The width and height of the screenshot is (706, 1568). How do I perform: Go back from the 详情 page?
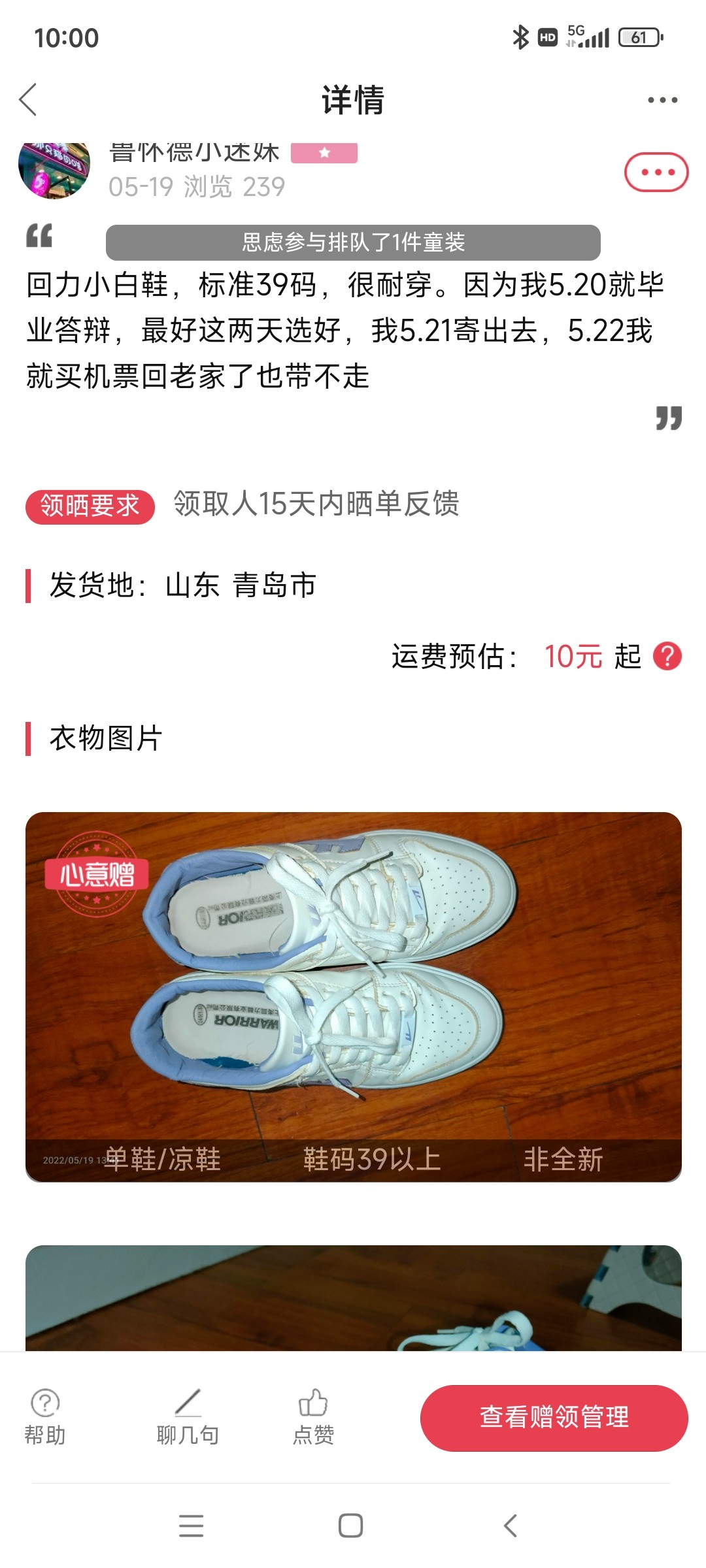tap(29, 100)
